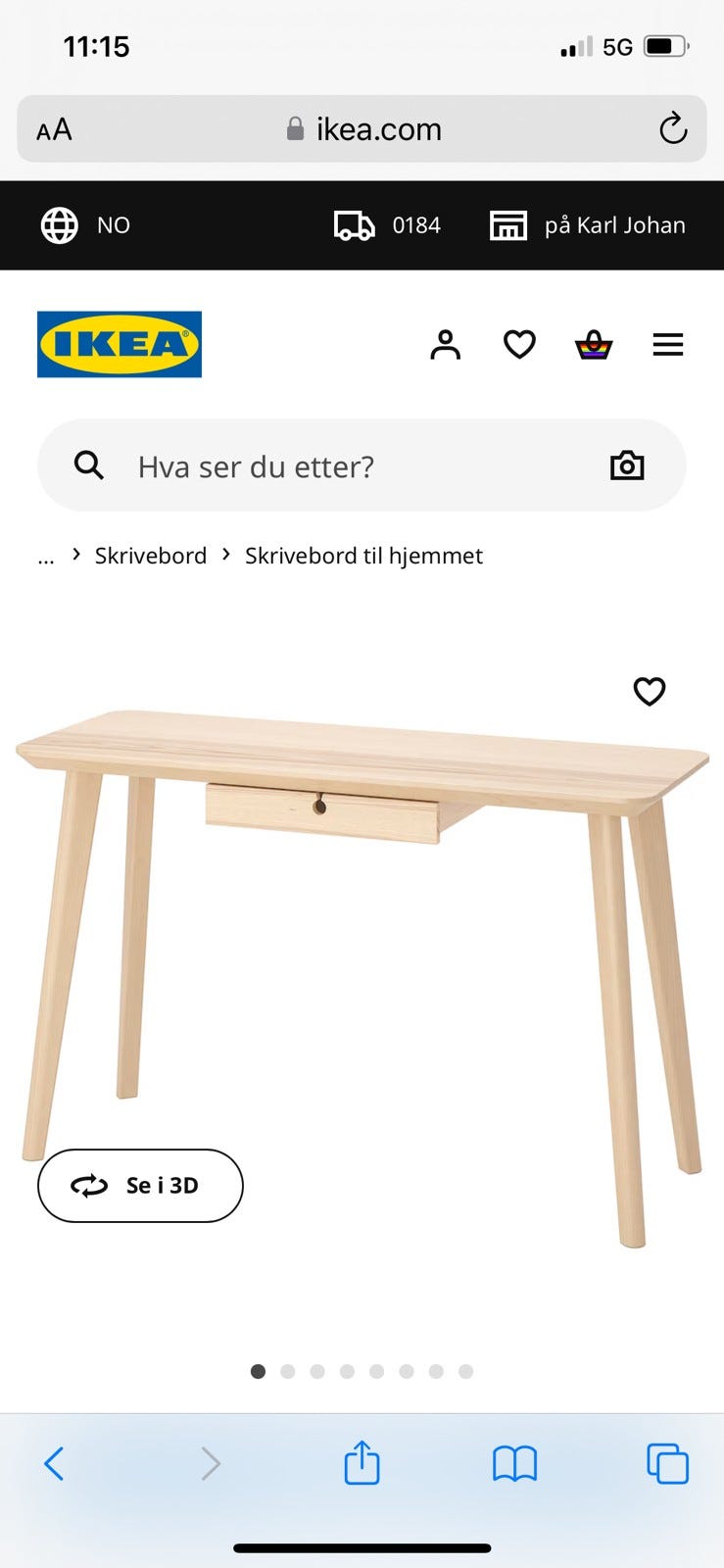Screen dimensions: 724x1568
Task: Open the hamburger menu
Action: pyautogui.click(x=668, y=345)
